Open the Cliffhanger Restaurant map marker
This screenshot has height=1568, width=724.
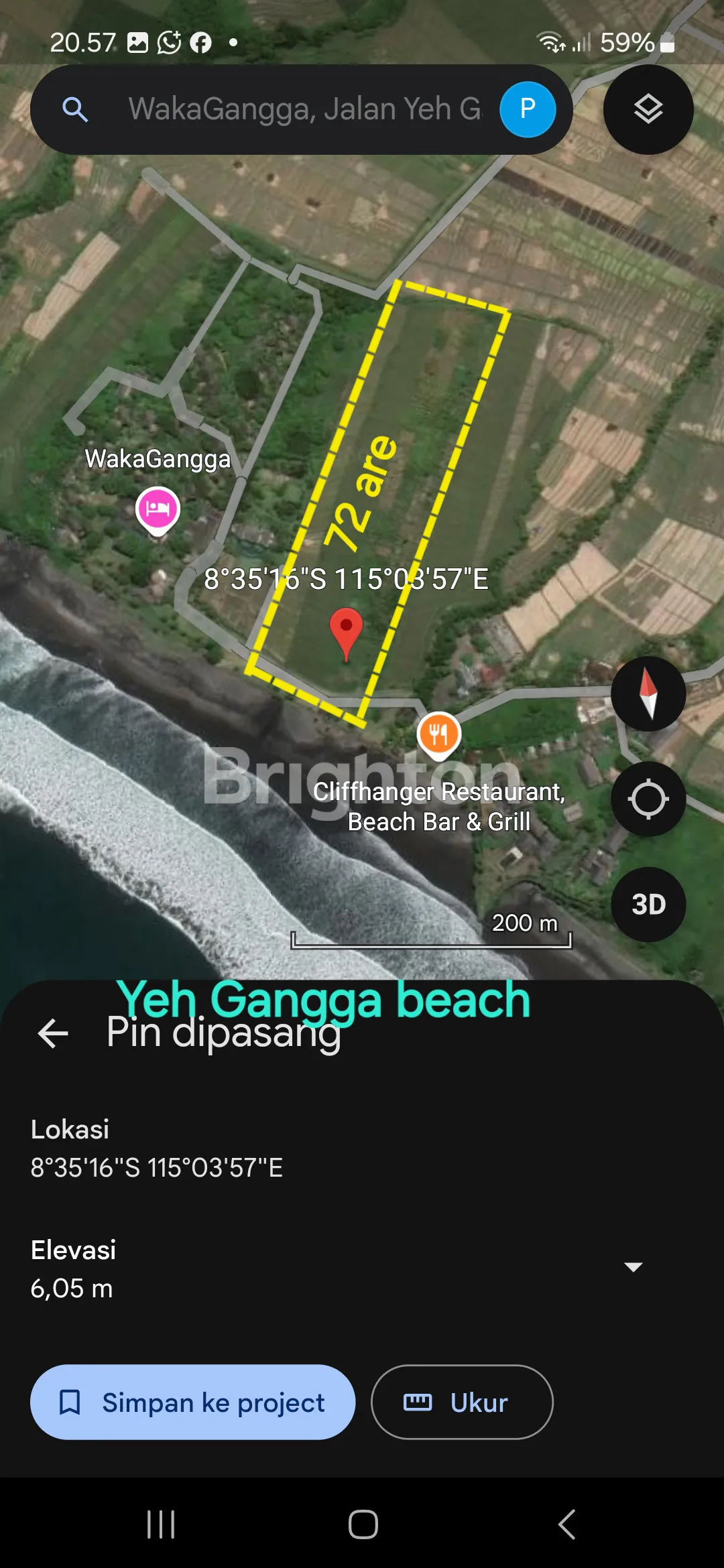click(x=438, y=733)
